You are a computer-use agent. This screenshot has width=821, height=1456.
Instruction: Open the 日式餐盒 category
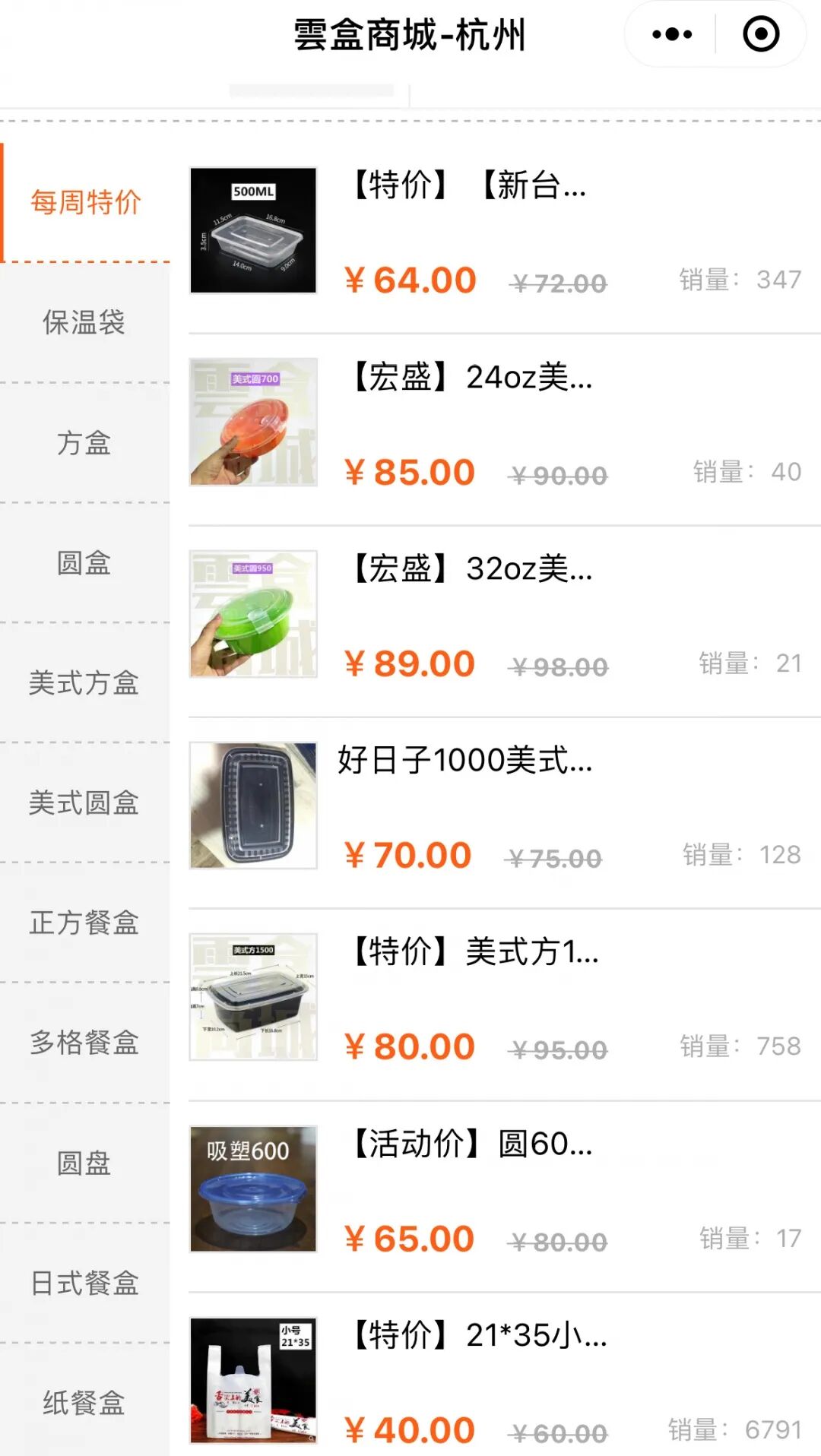point(84,1283)
